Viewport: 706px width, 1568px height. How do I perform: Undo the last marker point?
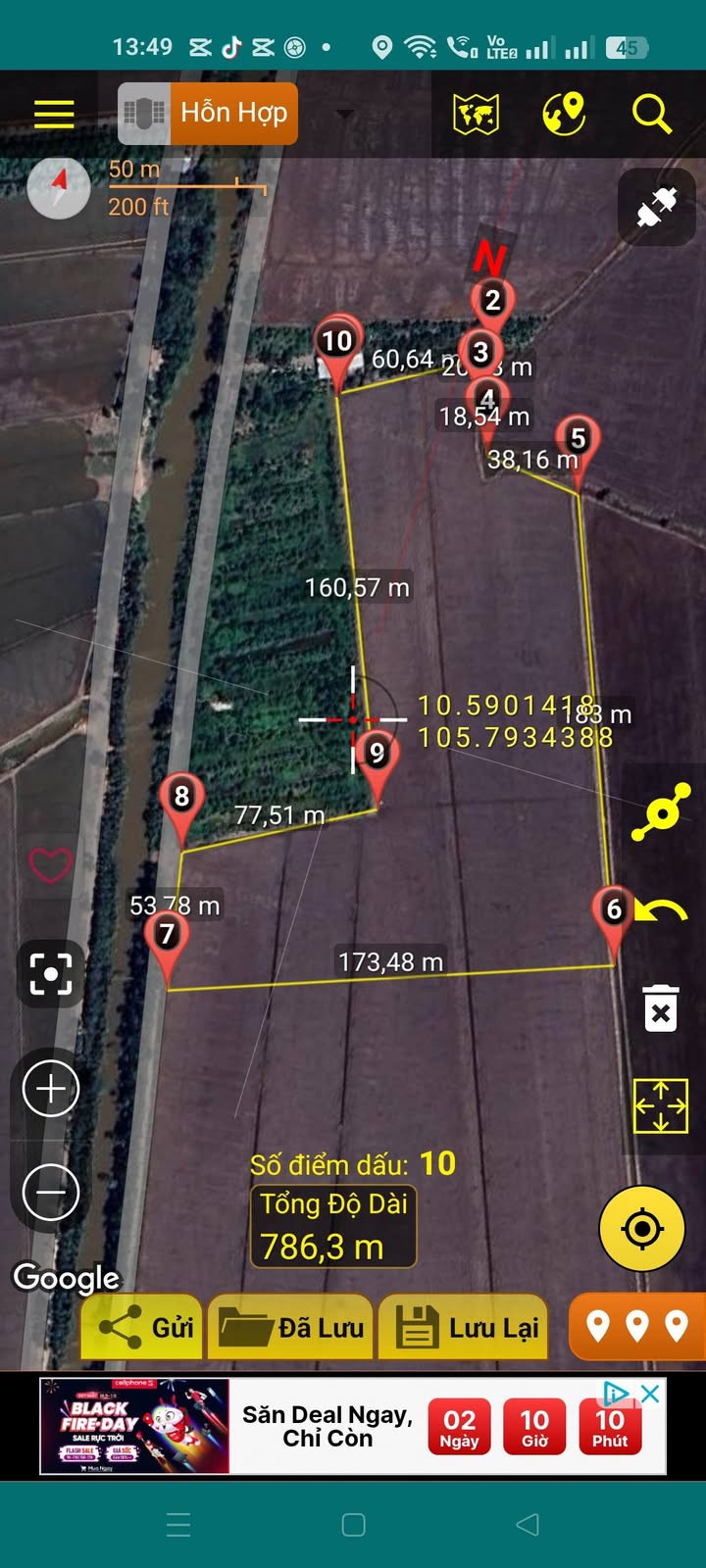point(661,911)
